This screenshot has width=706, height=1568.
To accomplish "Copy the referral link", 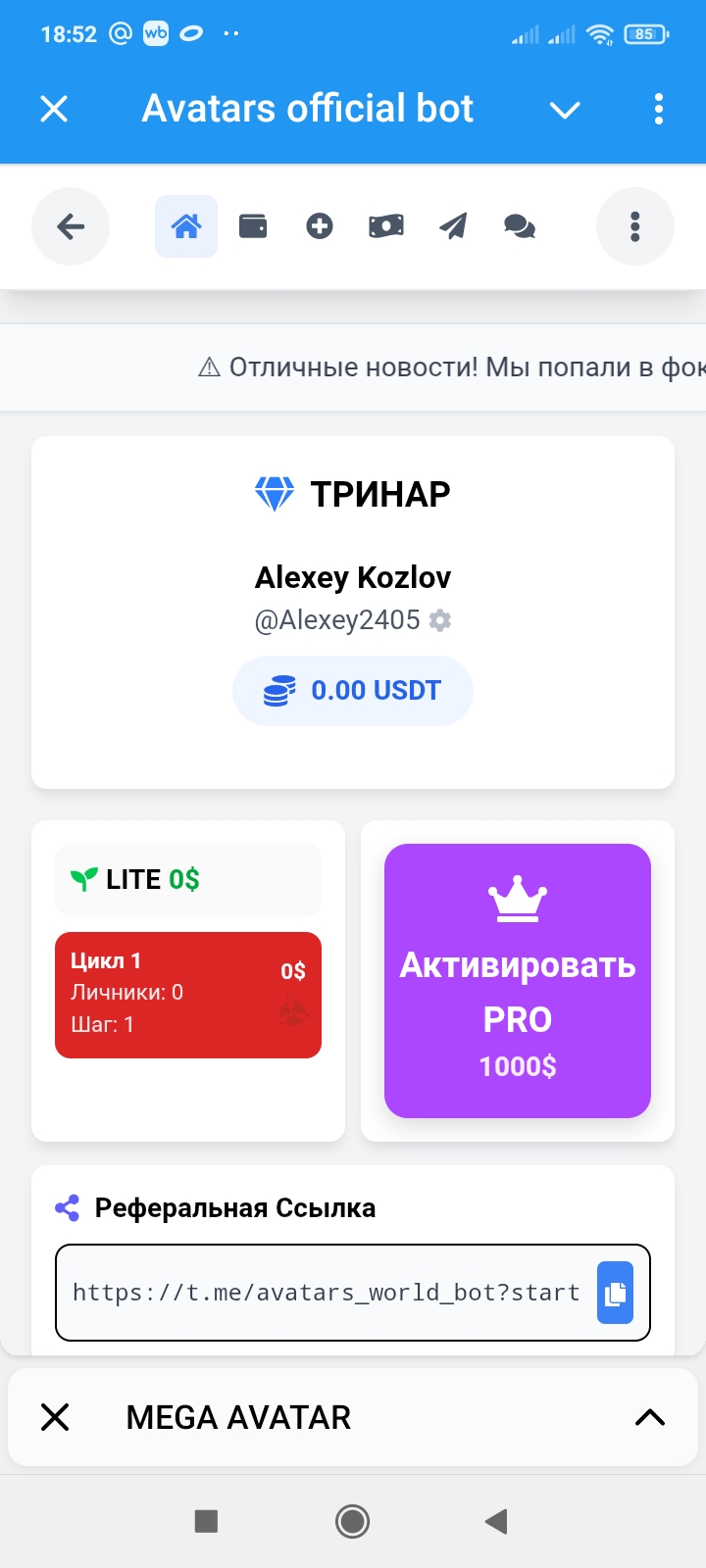I will pyautogui.click(x=615, y=1293).
